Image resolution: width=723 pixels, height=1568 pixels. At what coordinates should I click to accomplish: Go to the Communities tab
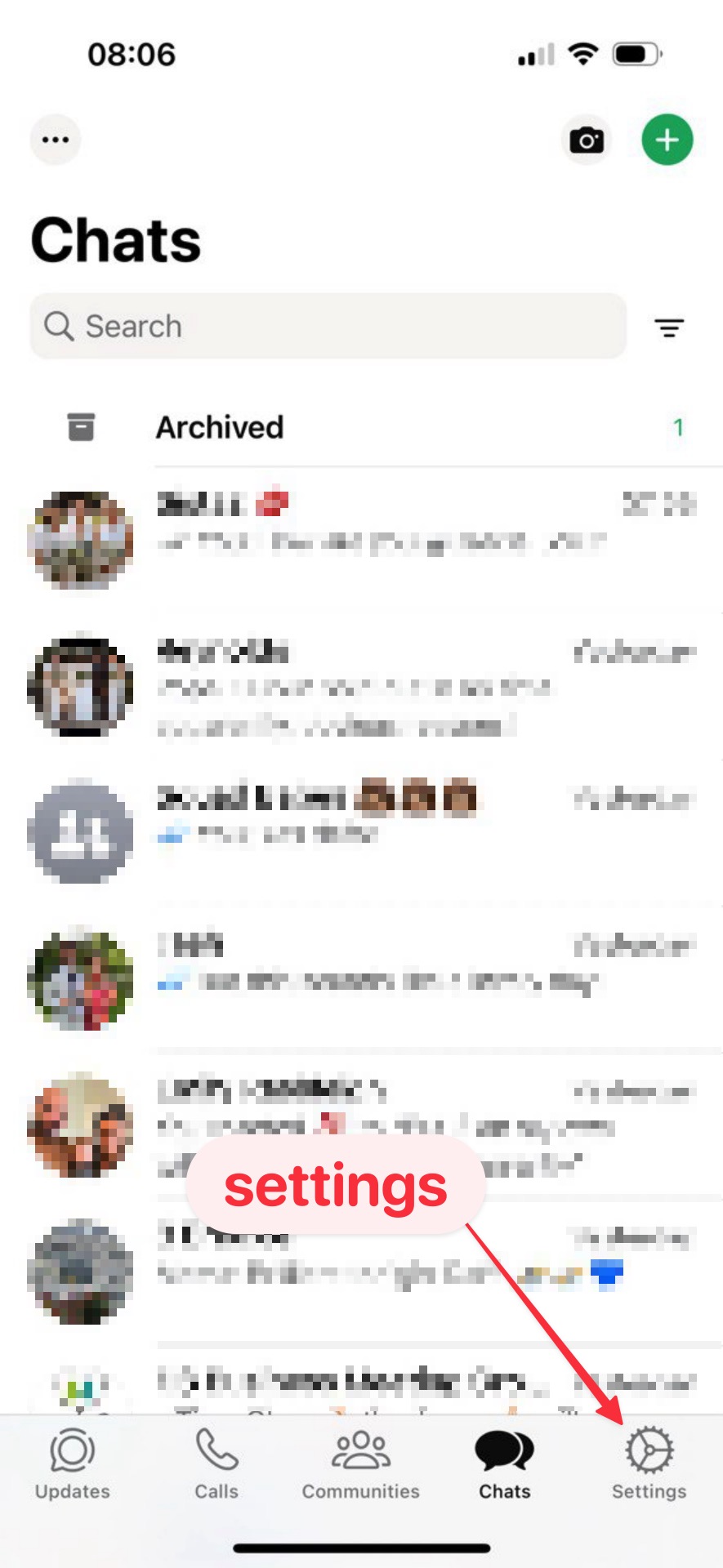pyautogui.click(x=360, y=1463)
